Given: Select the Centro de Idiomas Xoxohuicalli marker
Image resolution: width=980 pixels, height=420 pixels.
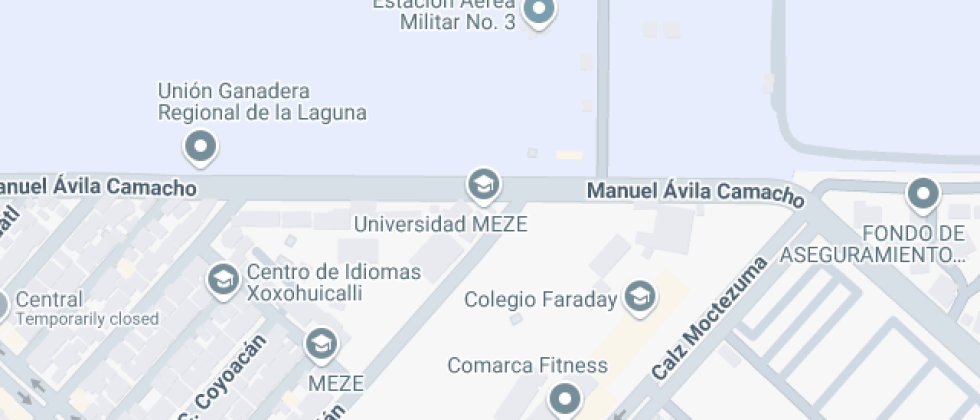Looking at the screenshot, I should 222,279.
